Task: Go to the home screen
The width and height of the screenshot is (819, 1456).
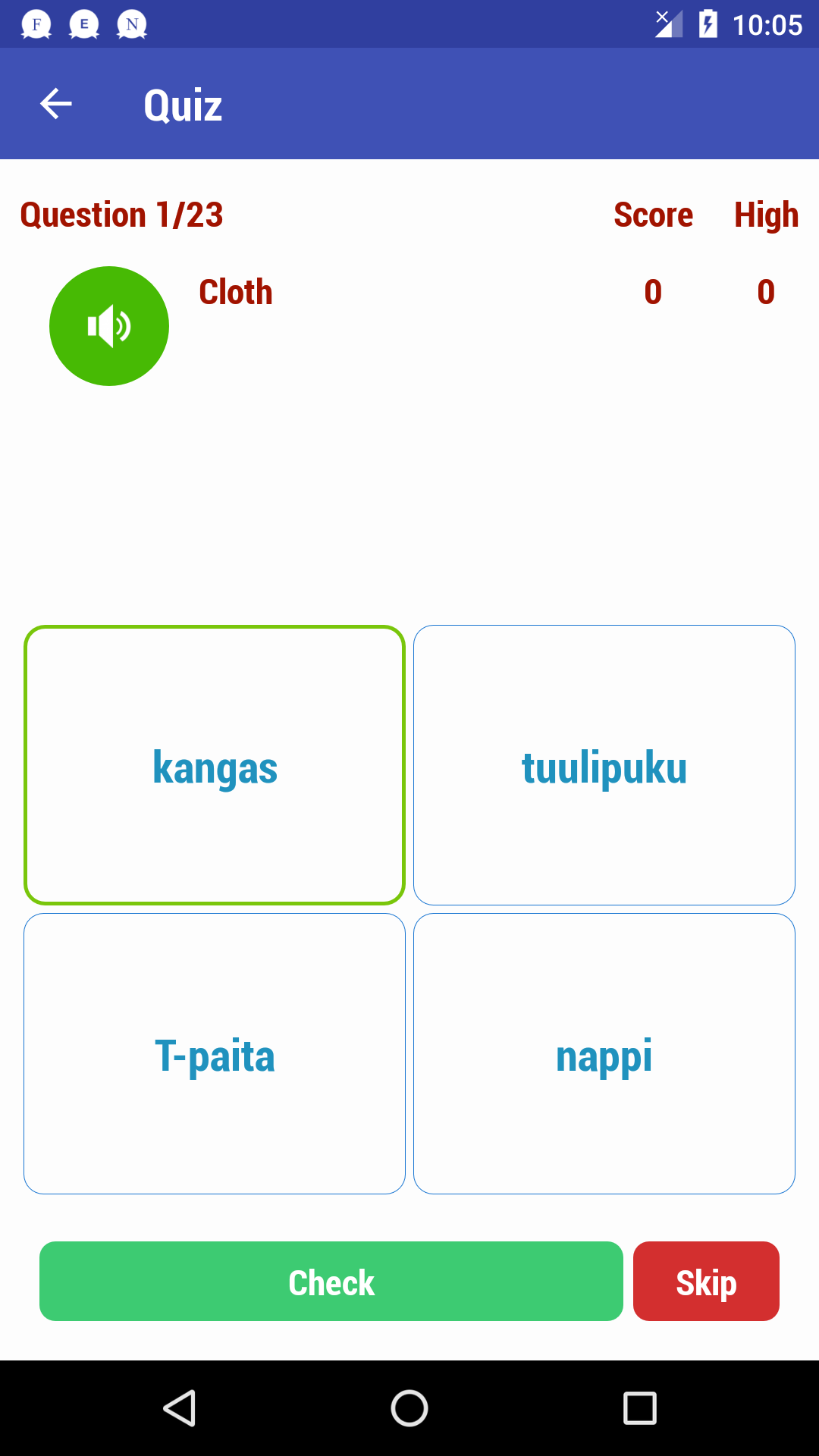Action: (x=409, y=1409)
